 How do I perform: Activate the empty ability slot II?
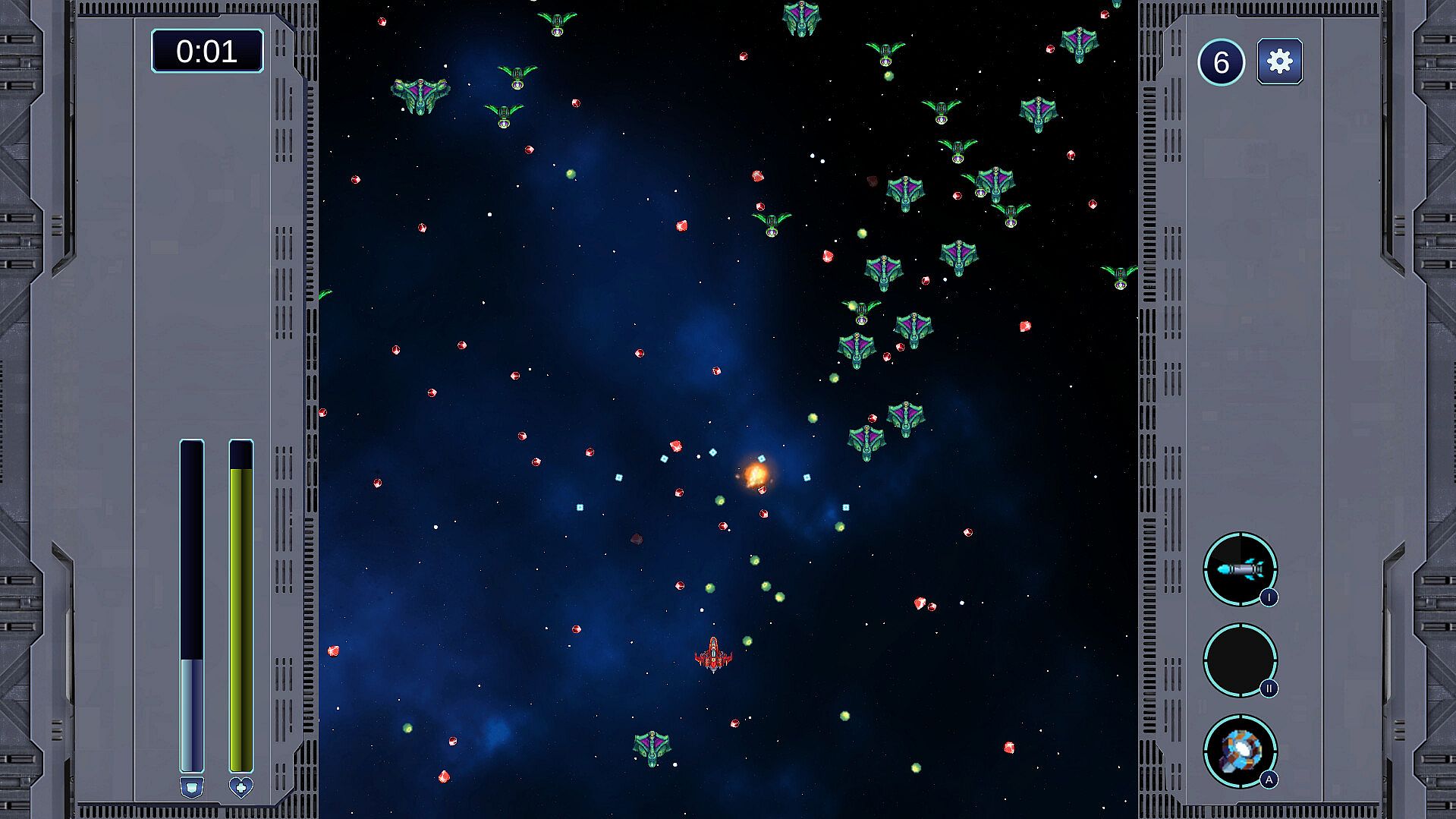tap(1240, 660)
